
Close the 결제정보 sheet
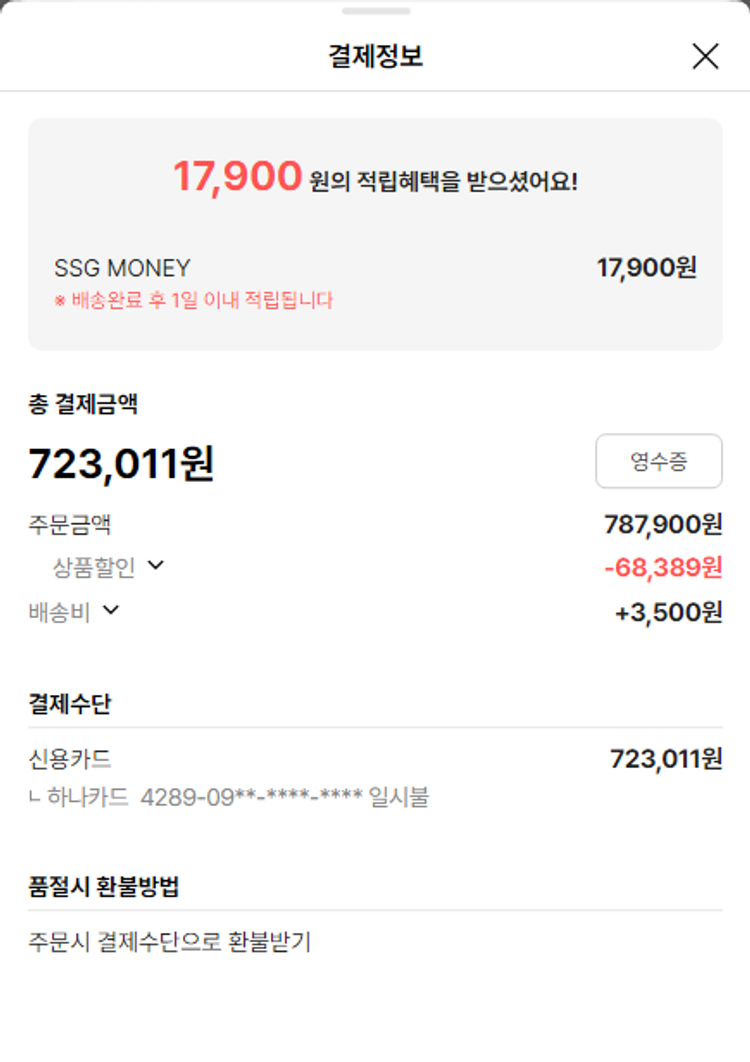coord(705,57)
